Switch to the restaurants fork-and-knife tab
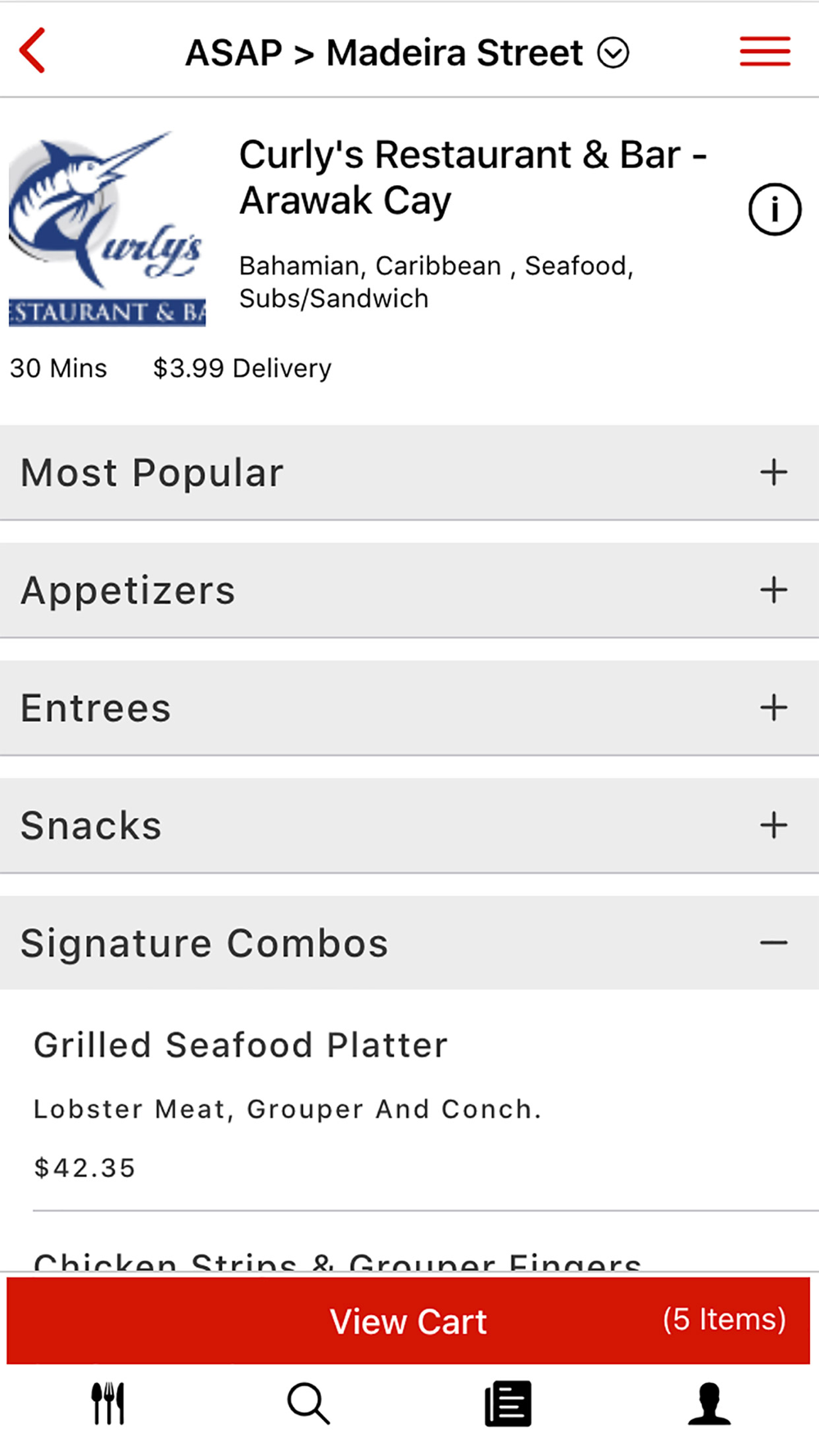Screen dimensions: 819x1456 (x=108, y=1404)
